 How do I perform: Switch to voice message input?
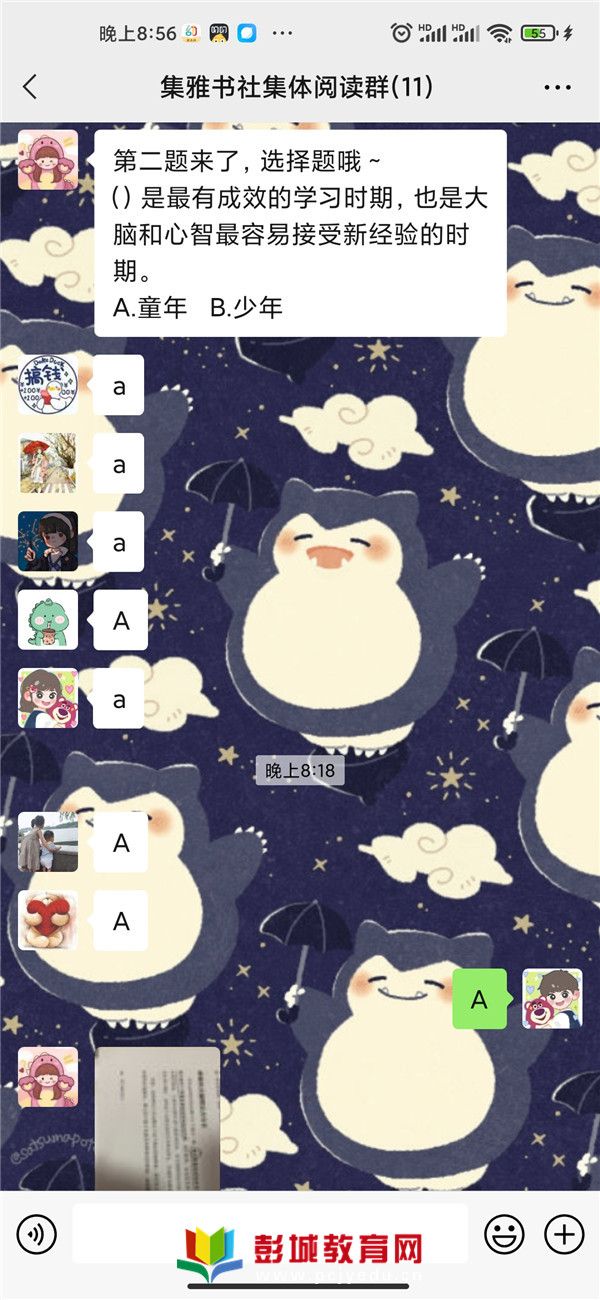coord(37,1234)
